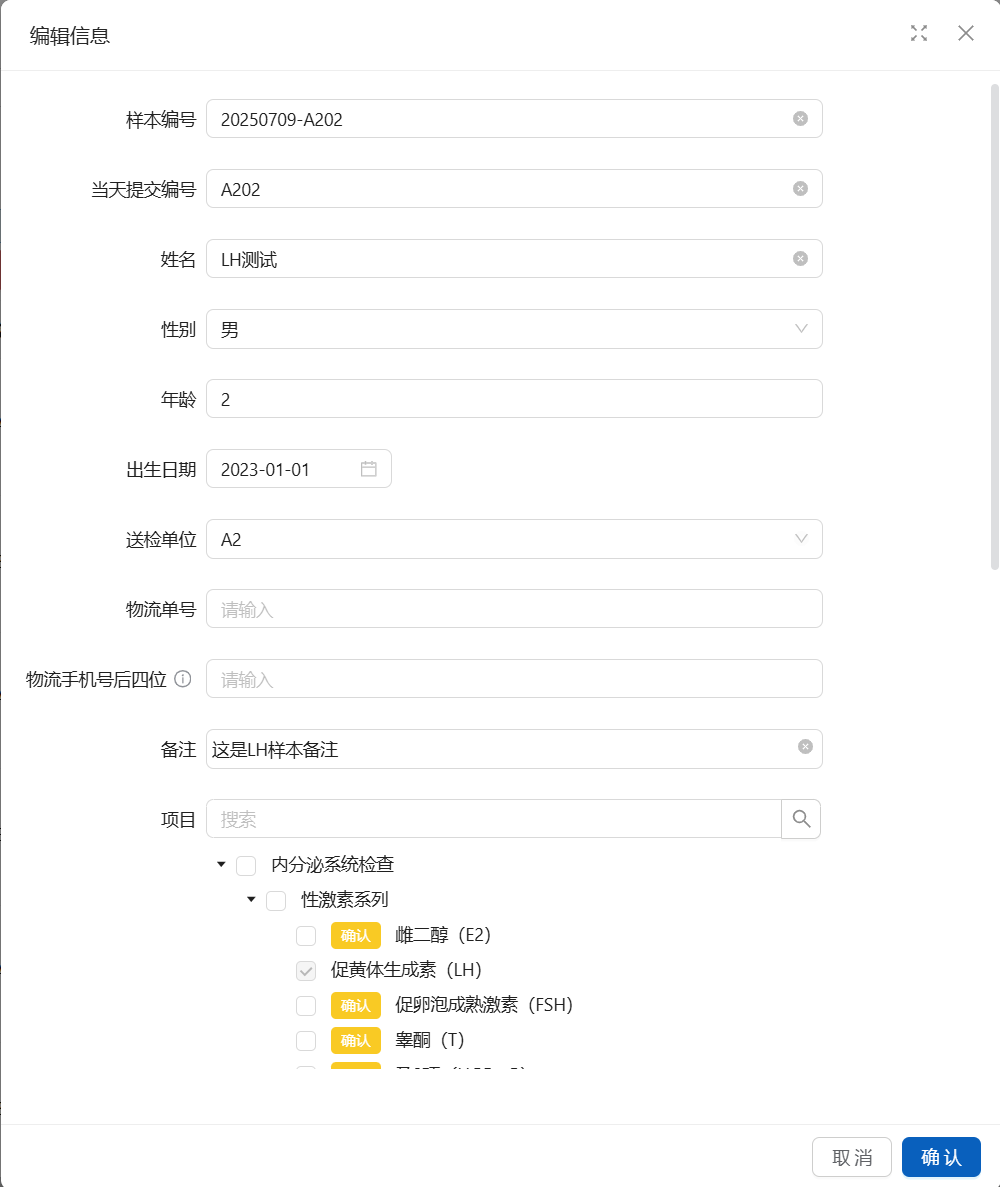Clear the 姓名 field text
Image resolution: width=1000 pixels, height=1187 pixels.
tap(800, 258)
